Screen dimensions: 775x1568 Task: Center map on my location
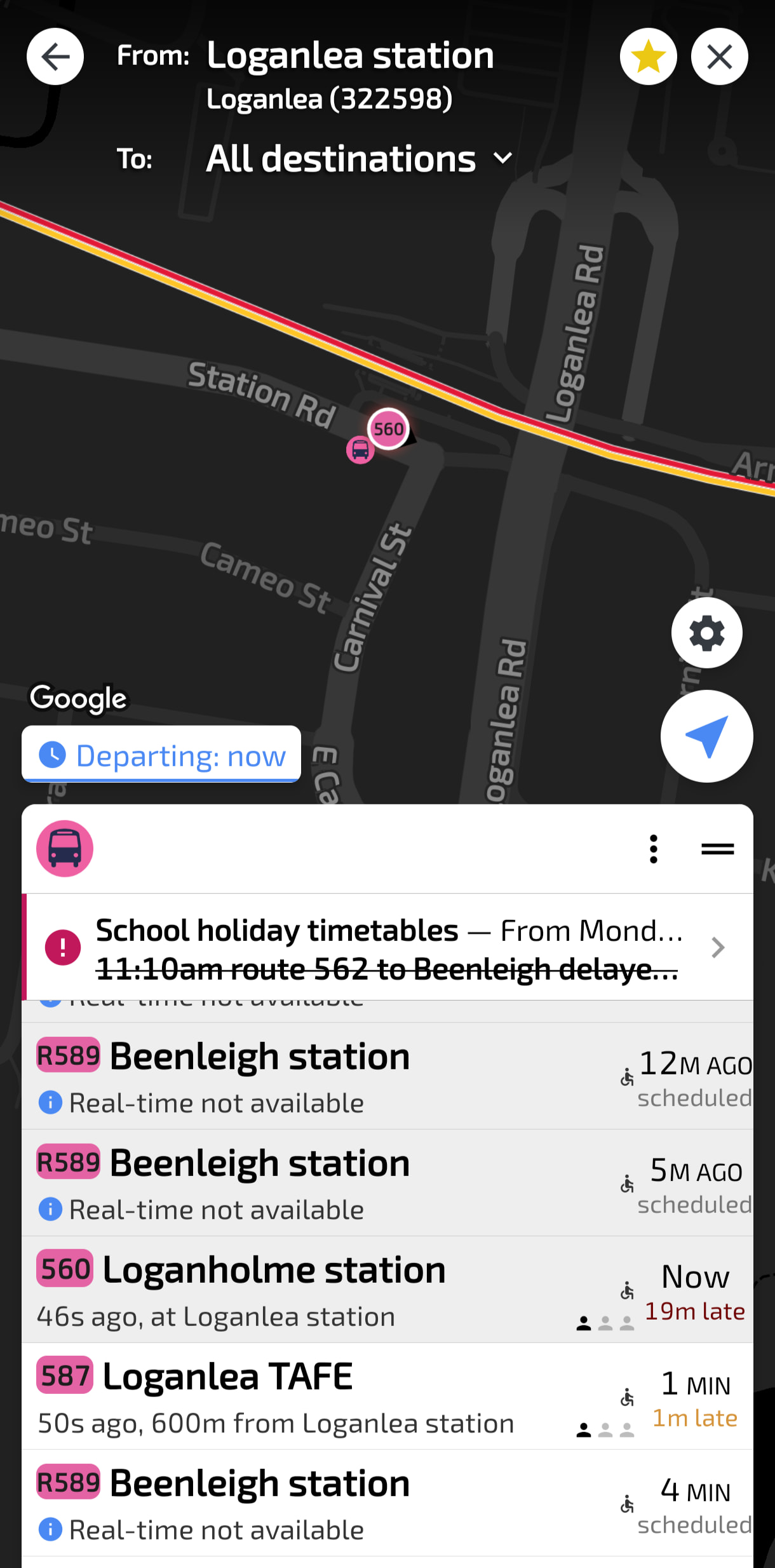point(707,736)
